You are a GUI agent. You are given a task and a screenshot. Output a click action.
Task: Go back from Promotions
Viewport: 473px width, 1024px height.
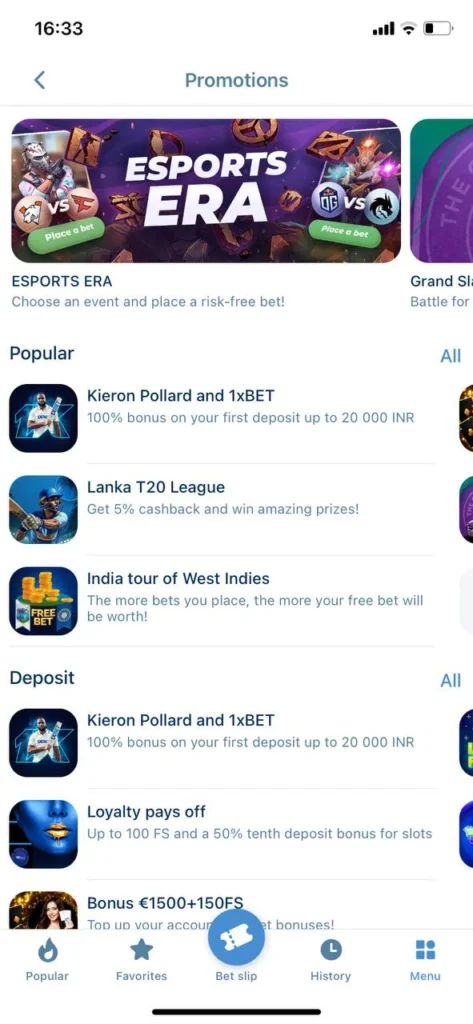click(x=40, y=80)
